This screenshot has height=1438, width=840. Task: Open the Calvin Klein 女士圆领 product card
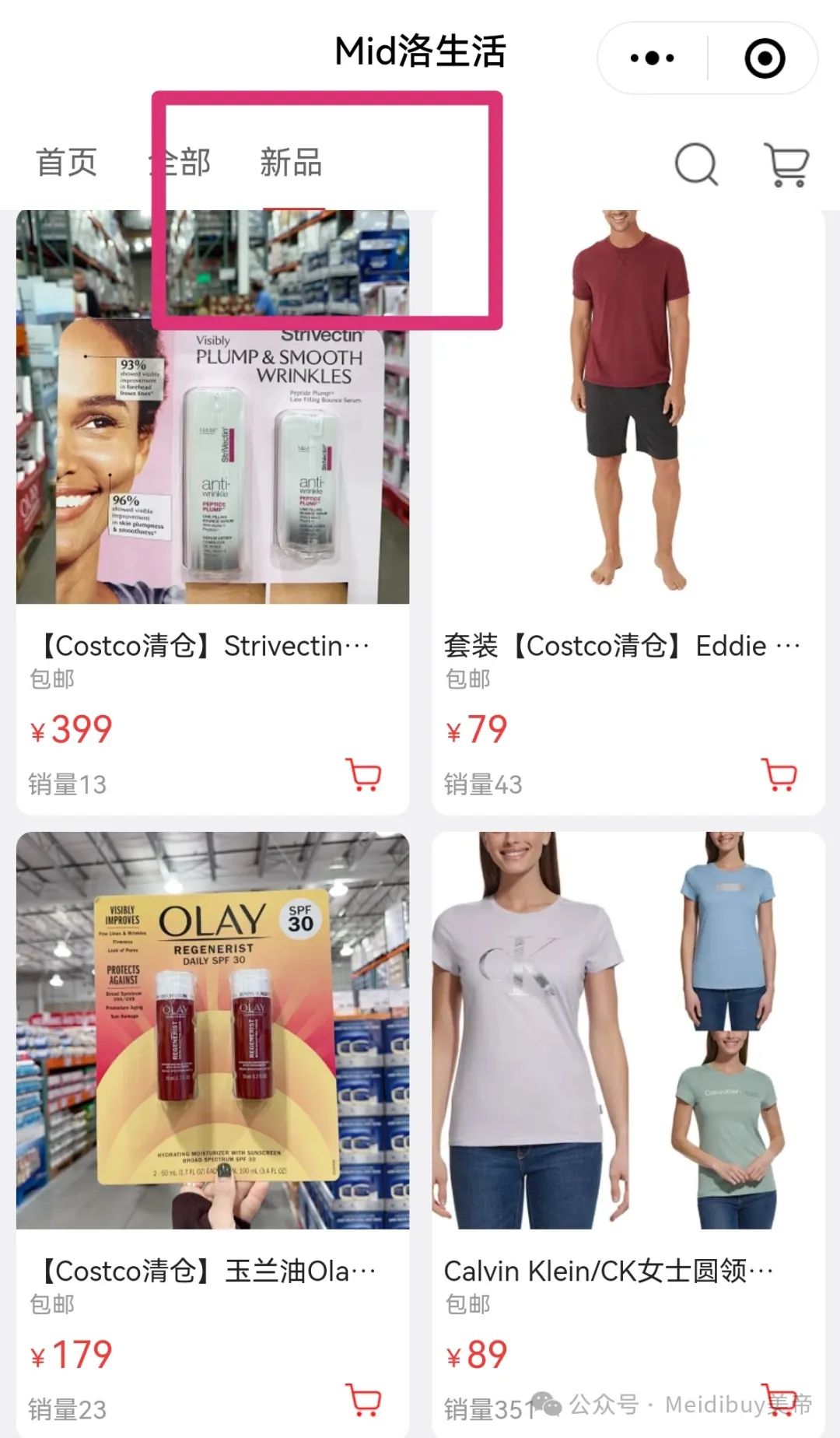click(628, 1135)
